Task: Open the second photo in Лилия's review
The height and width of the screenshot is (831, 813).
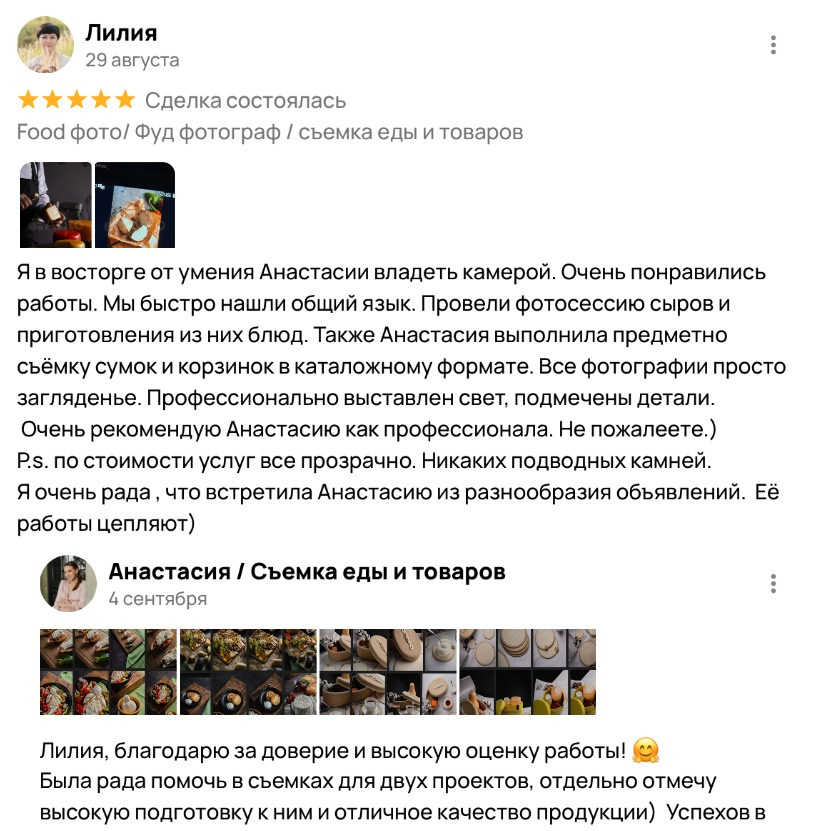Action: (x=133, y=204)
